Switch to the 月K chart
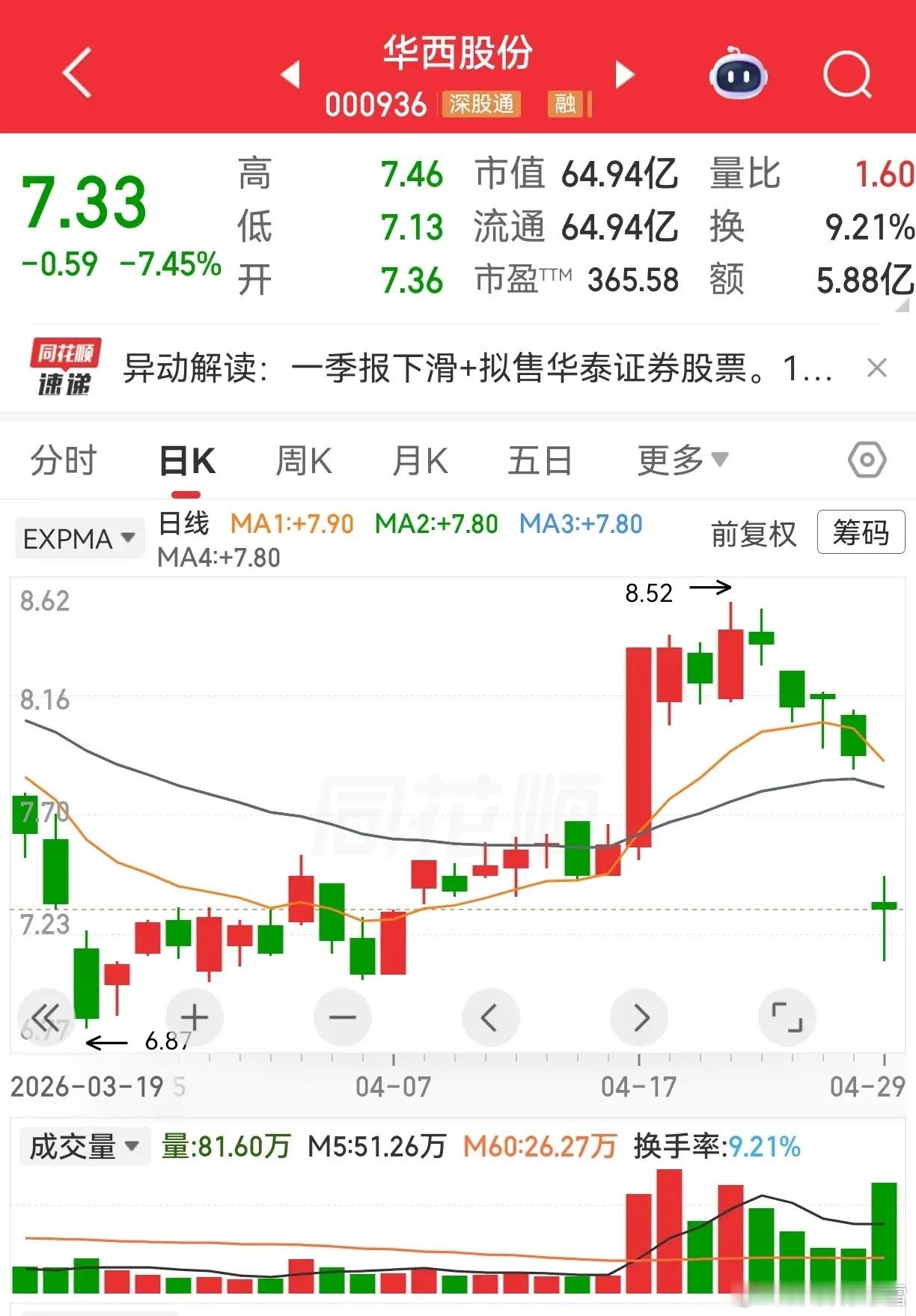This screenshot has width=916, height=1316. (421, 460)
